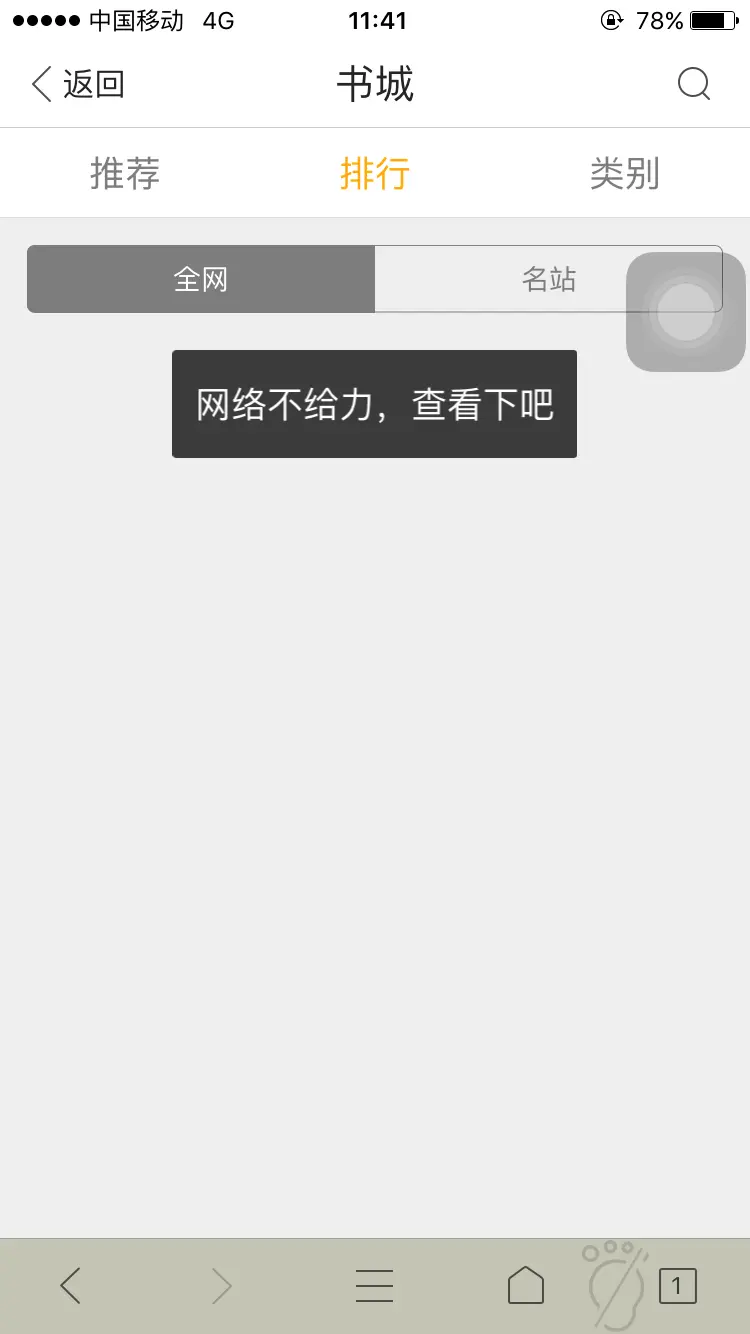Open the browser menu with three lines

(374, 1285)
